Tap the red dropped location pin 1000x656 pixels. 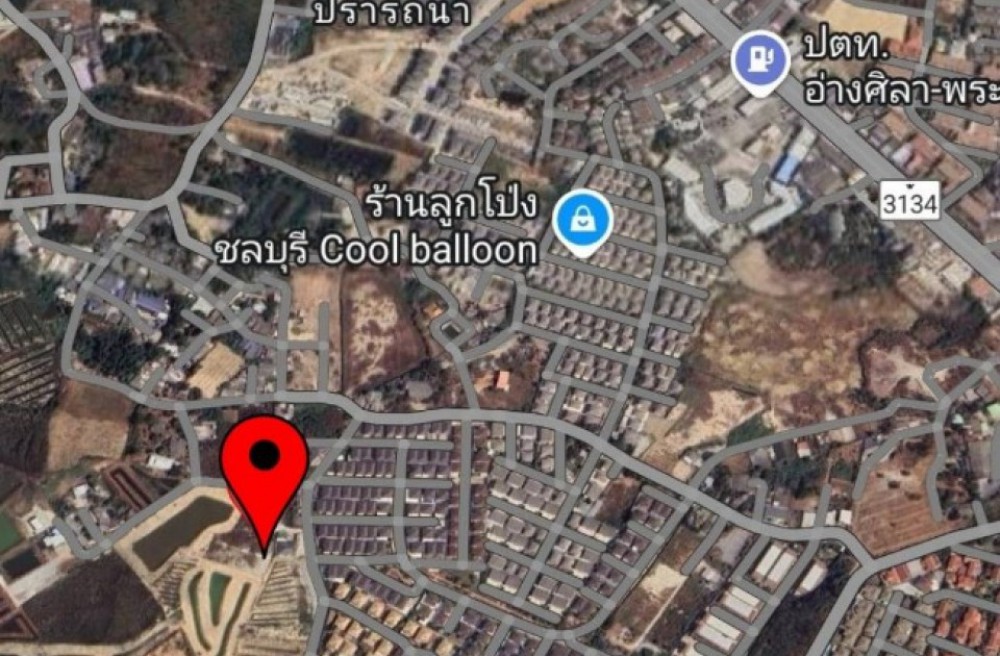(264, 468)
